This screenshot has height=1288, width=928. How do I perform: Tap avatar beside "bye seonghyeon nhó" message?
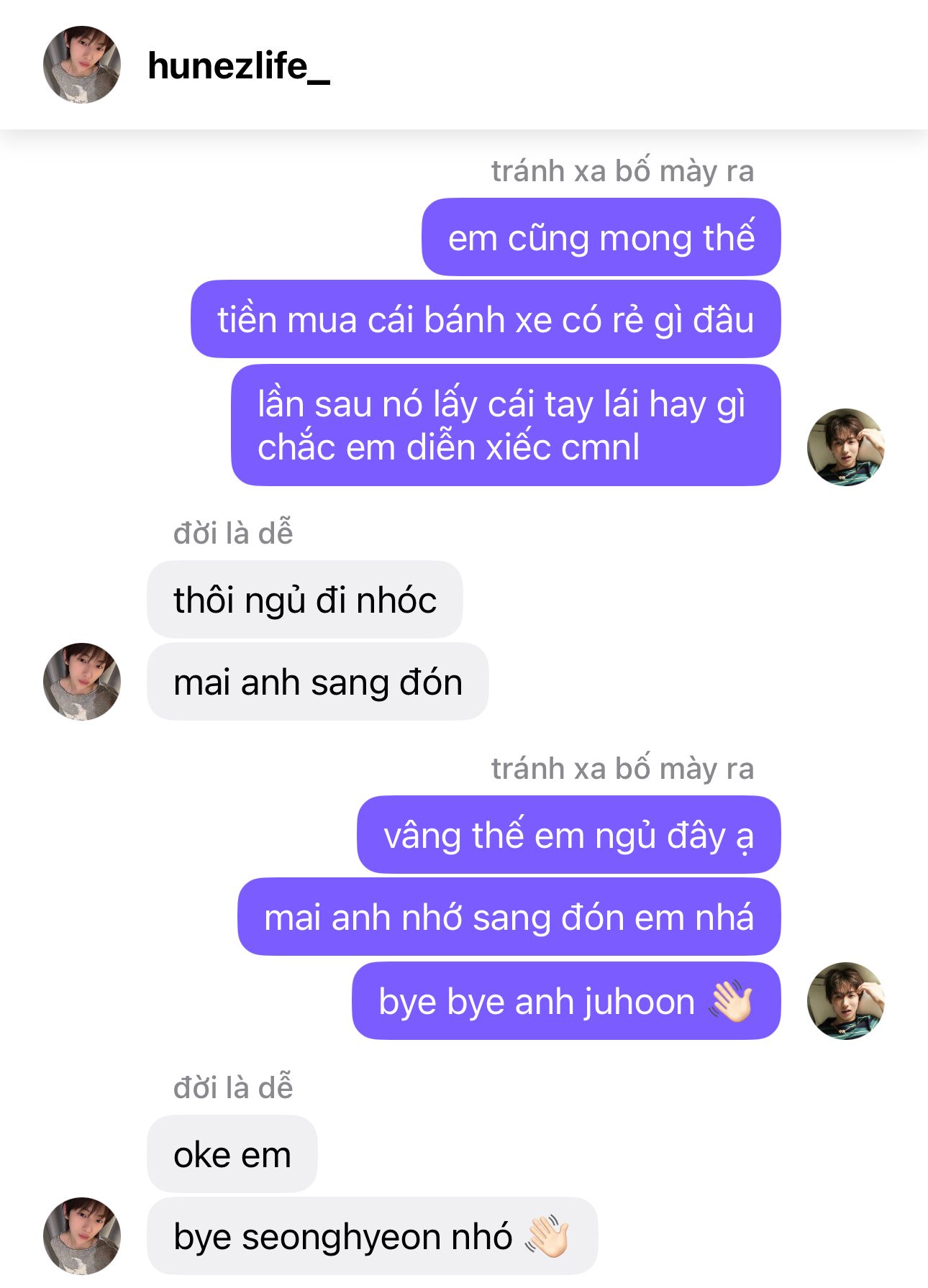[82, 1236]
